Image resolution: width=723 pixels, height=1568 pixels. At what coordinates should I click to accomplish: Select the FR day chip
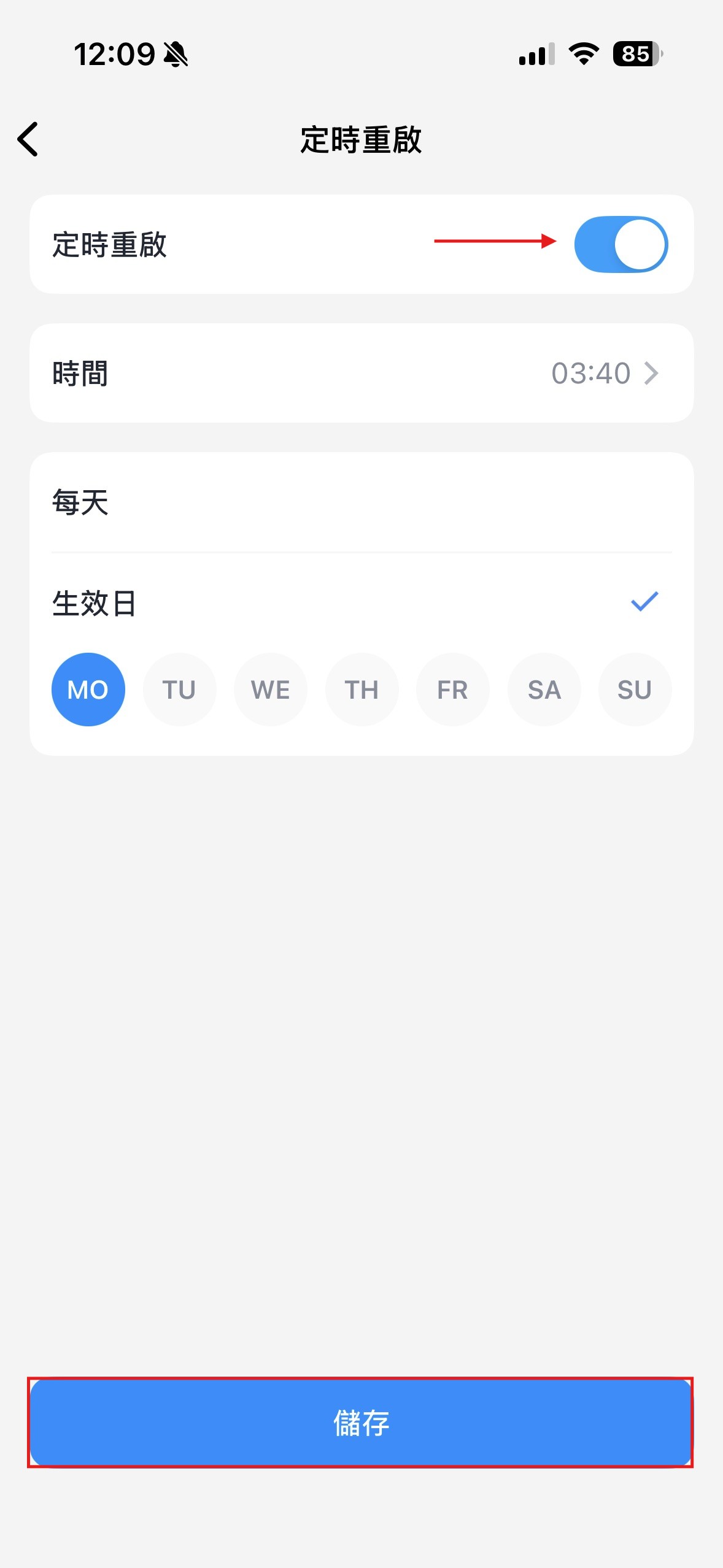click(x=453, y=690)
